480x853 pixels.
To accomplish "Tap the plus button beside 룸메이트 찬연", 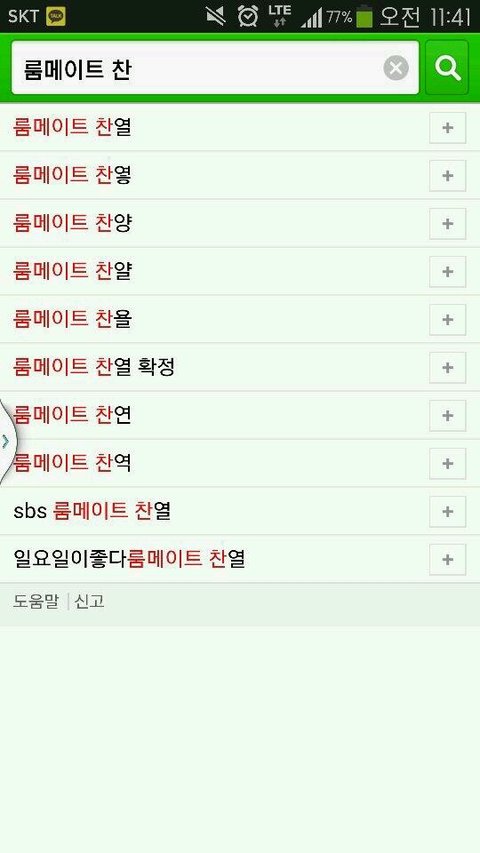I will coord(447,416).
